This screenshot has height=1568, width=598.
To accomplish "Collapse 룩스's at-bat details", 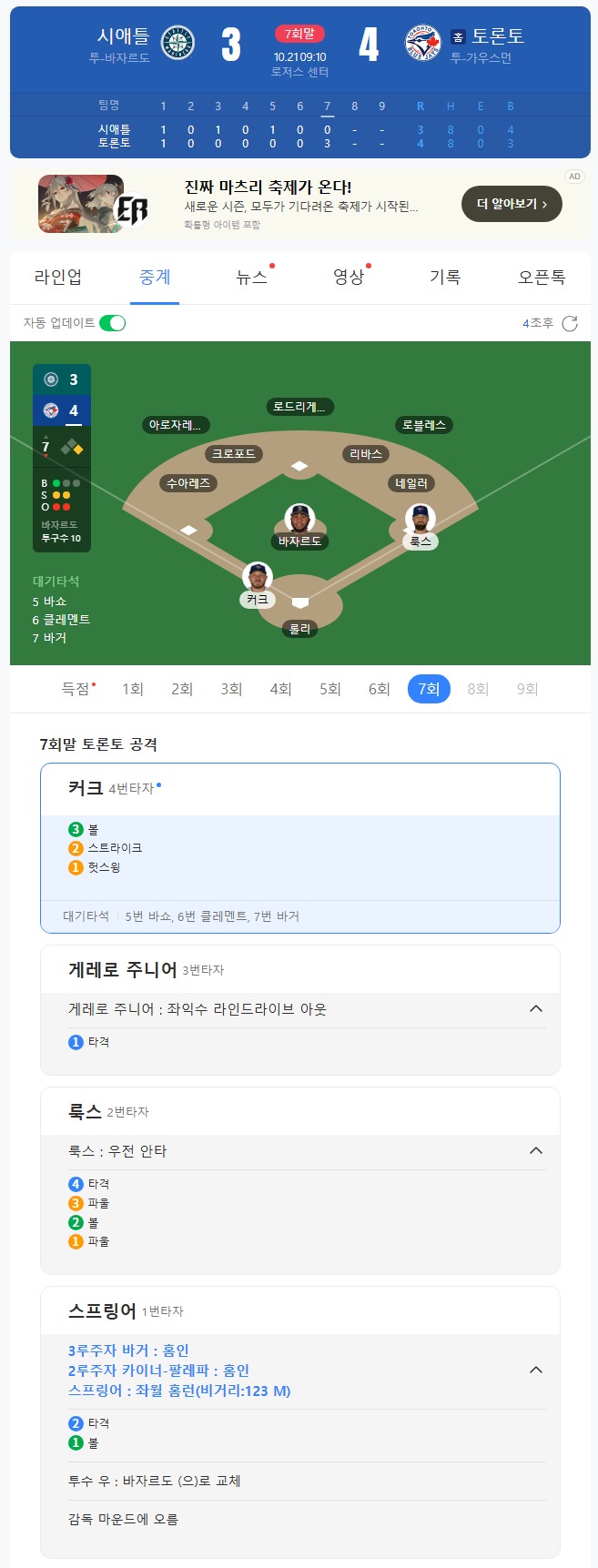I will (x=536, y=1150).
